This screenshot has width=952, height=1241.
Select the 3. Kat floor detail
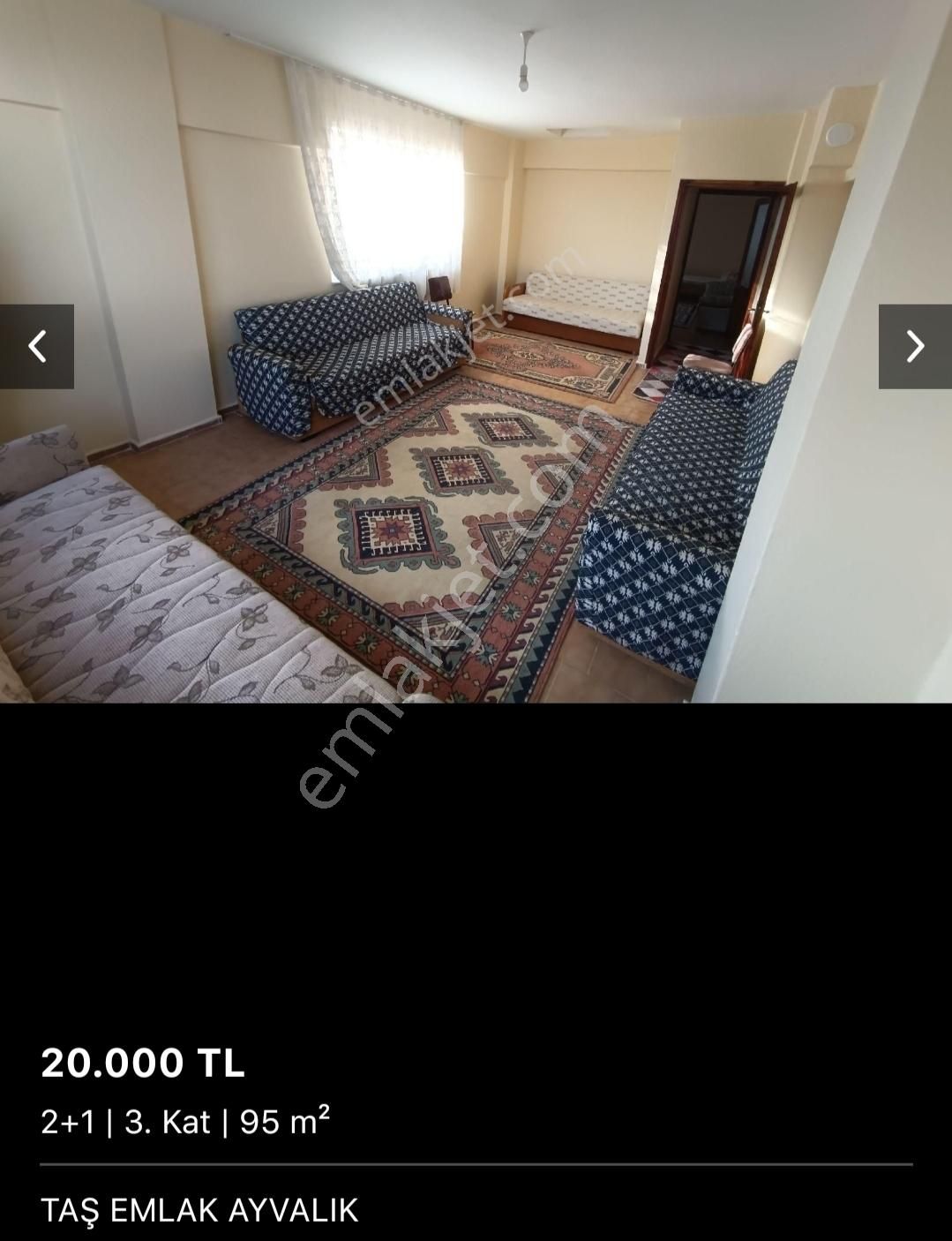click(x=170, y=1121)
